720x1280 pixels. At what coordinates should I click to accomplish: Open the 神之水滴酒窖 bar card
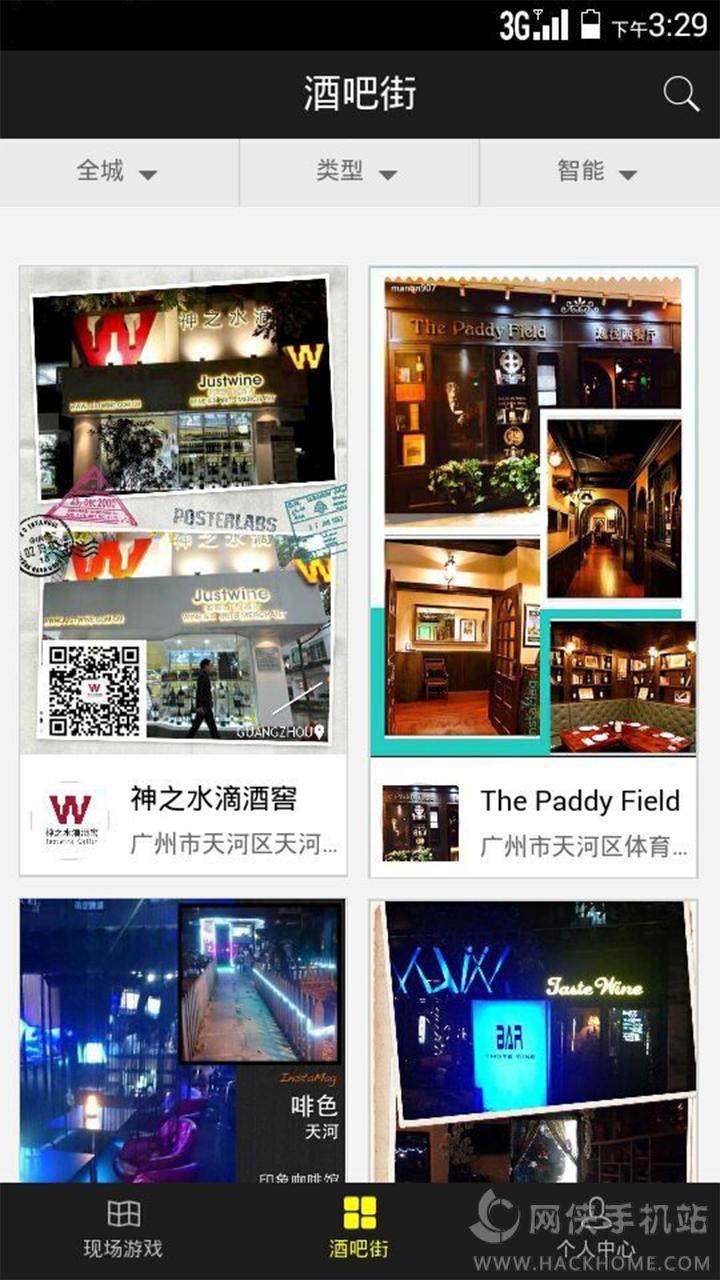183,570
